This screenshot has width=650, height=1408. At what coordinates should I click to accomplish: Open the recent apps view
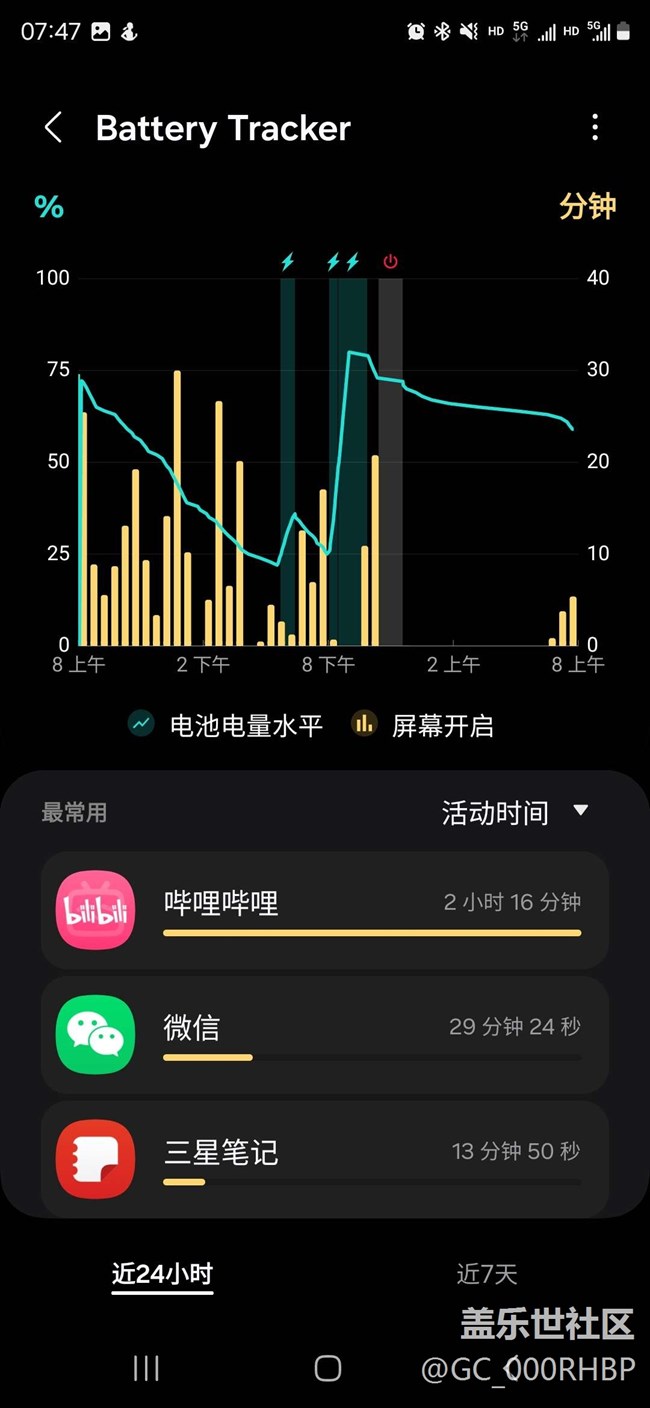pos(147,1368)
